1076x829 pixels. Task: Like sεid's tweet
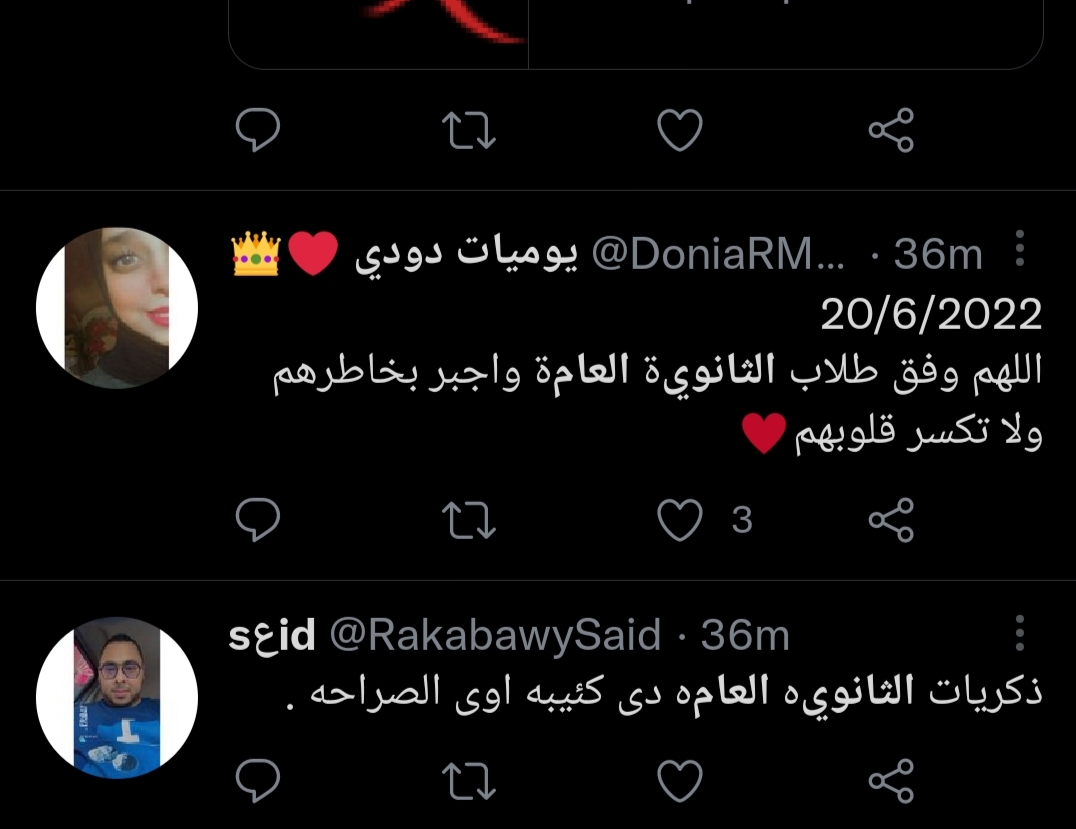[x=680, y=780]
